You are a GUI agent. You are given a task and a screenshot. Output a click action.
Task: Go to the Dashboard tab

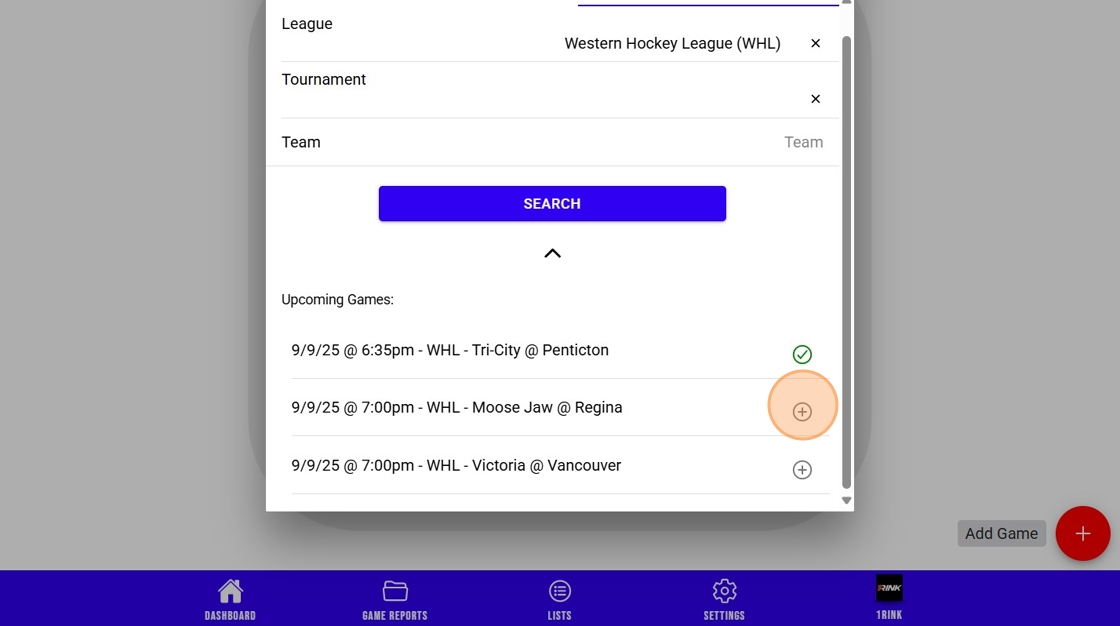[230, 599]
